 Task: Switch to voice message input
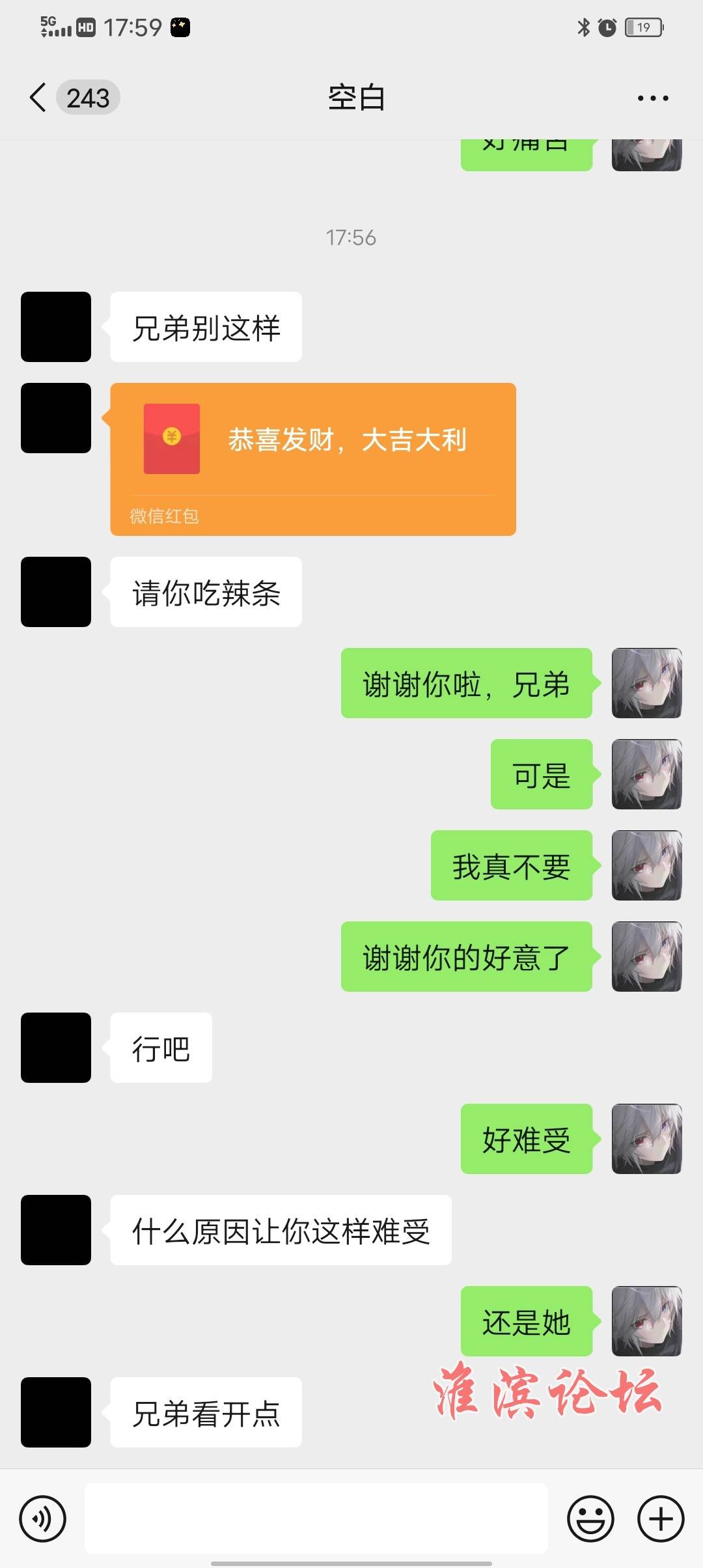pos(43,1519)
